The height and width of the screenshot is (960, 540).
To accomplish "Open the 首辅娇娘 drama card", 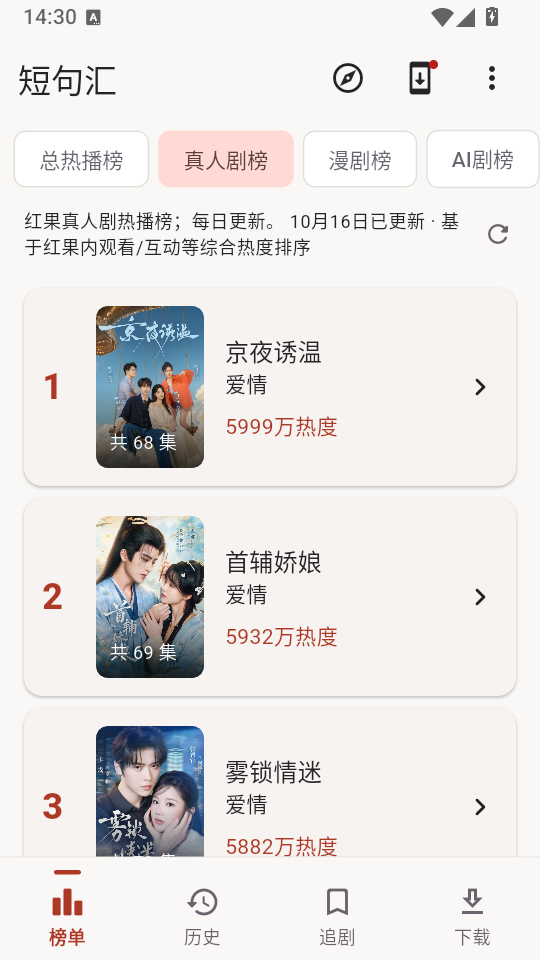I will click(270, 597).
